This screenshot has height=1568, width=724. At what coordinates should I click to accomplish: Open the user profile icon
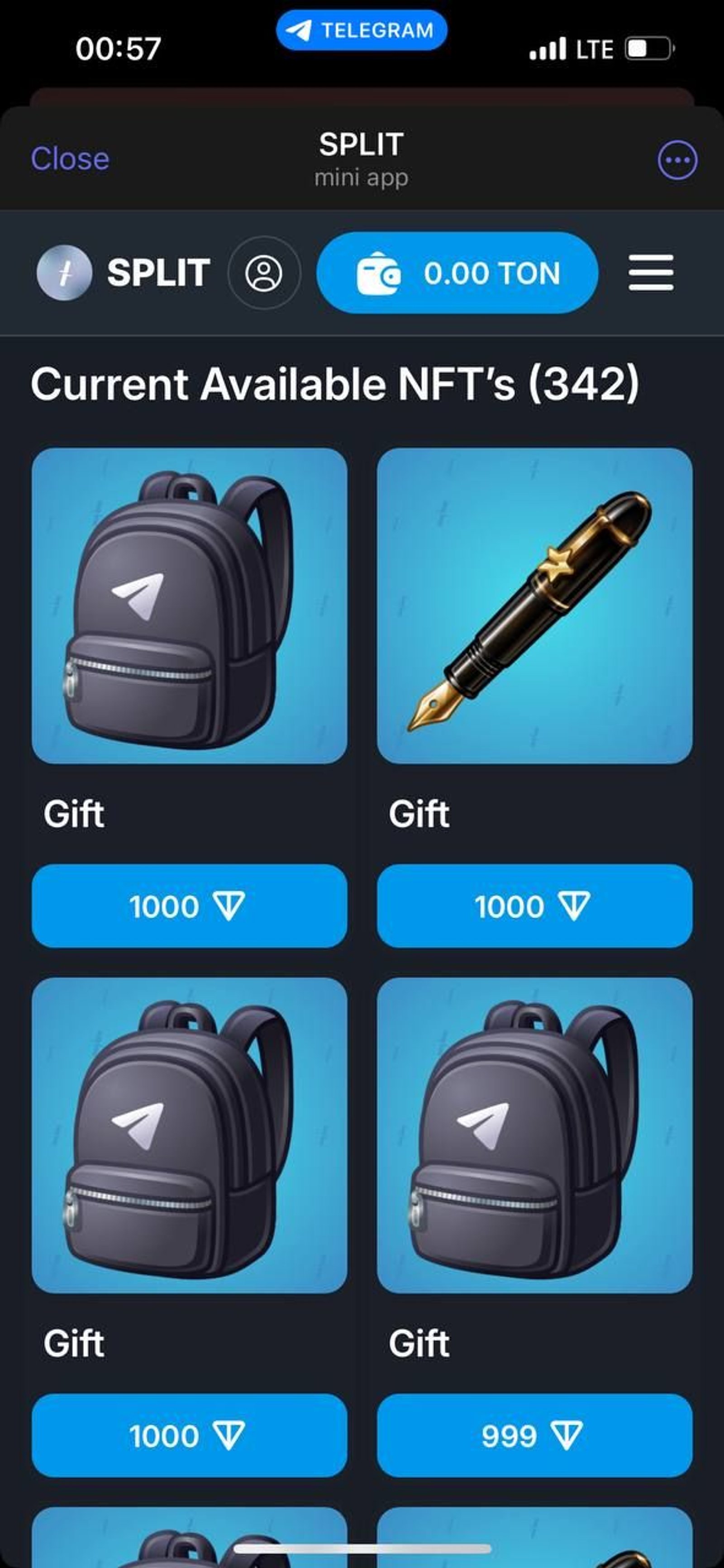pyautogui.click(x=264, y=273)
